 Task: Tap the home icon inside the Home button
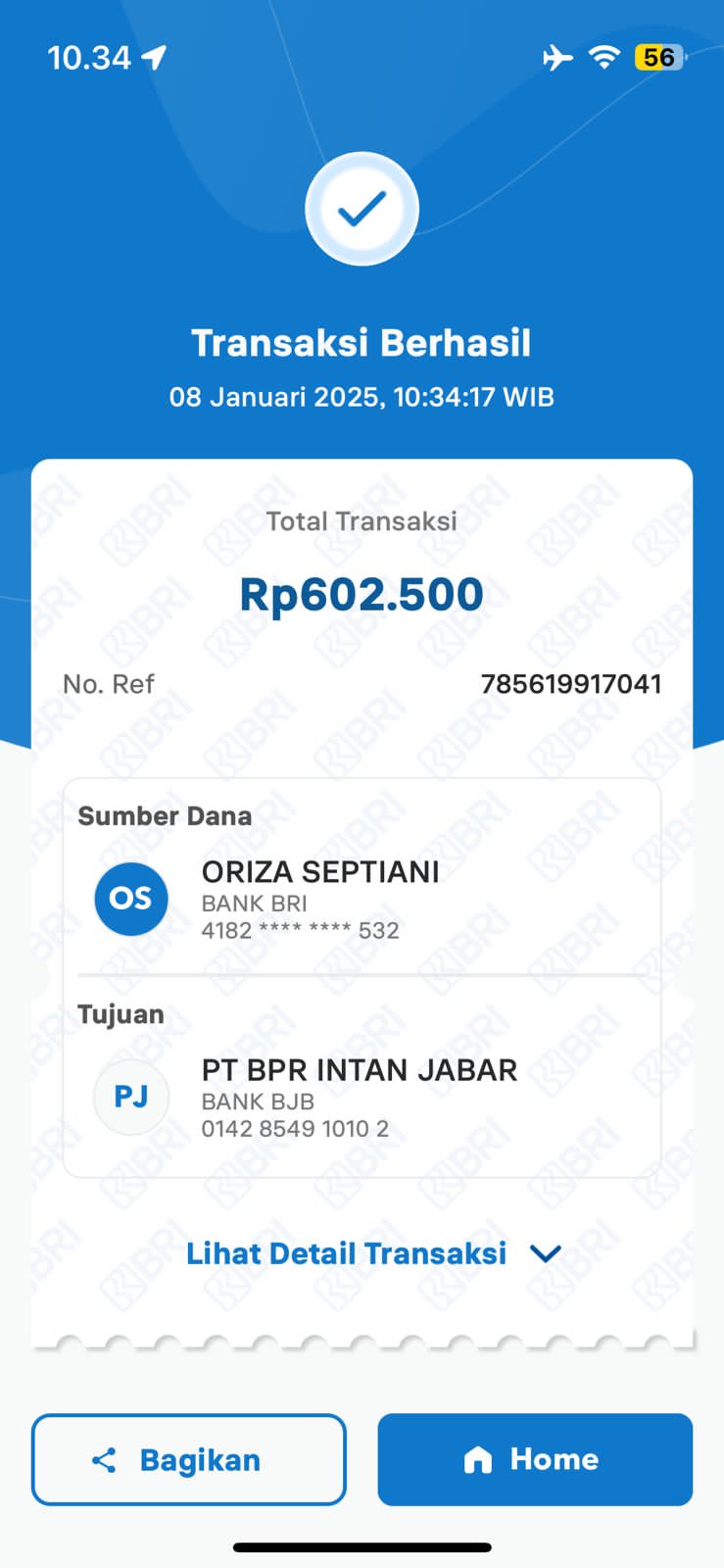coord(477,1459)
